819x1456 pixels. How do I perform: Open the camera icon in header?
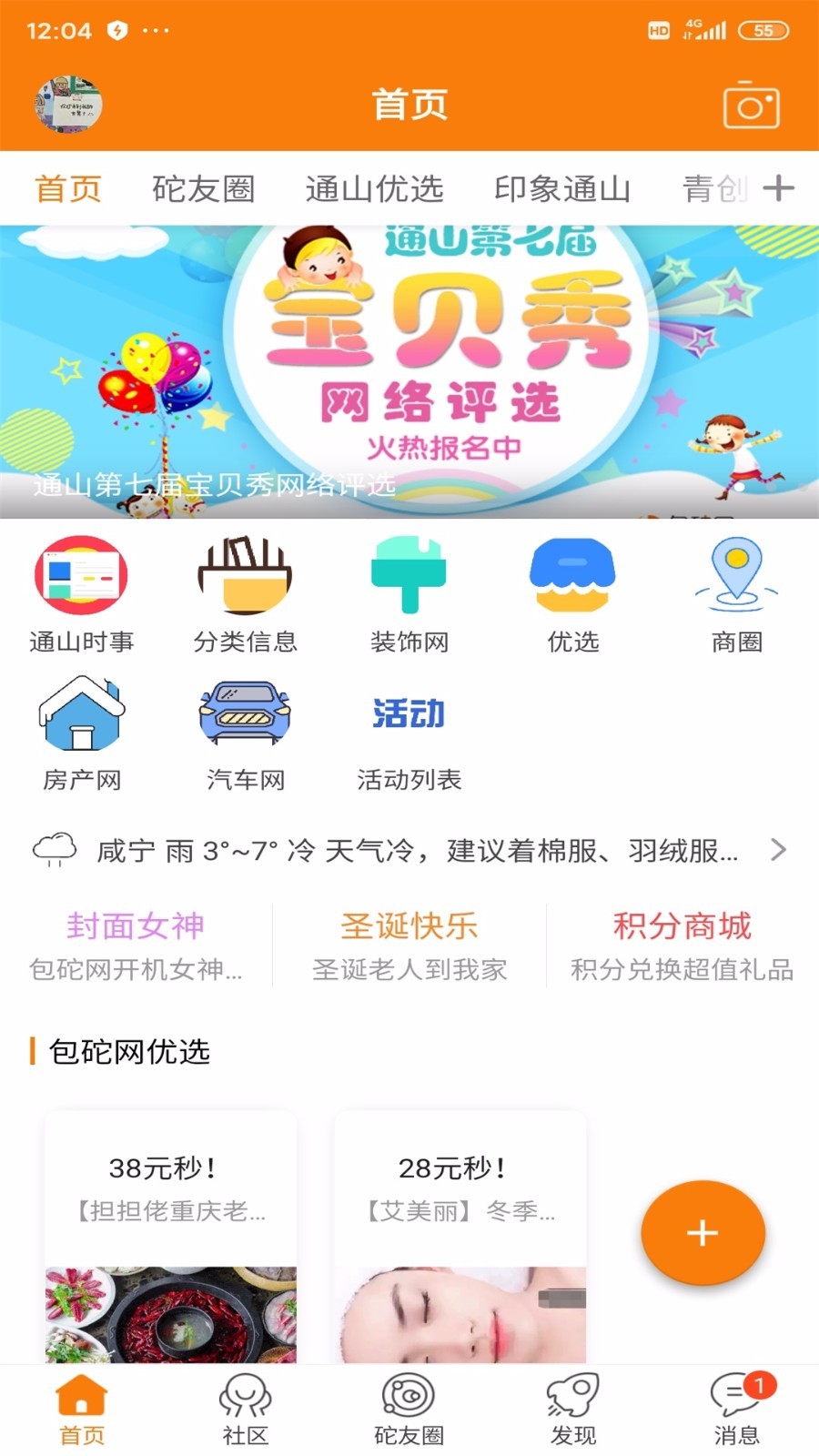pos(751,106)
